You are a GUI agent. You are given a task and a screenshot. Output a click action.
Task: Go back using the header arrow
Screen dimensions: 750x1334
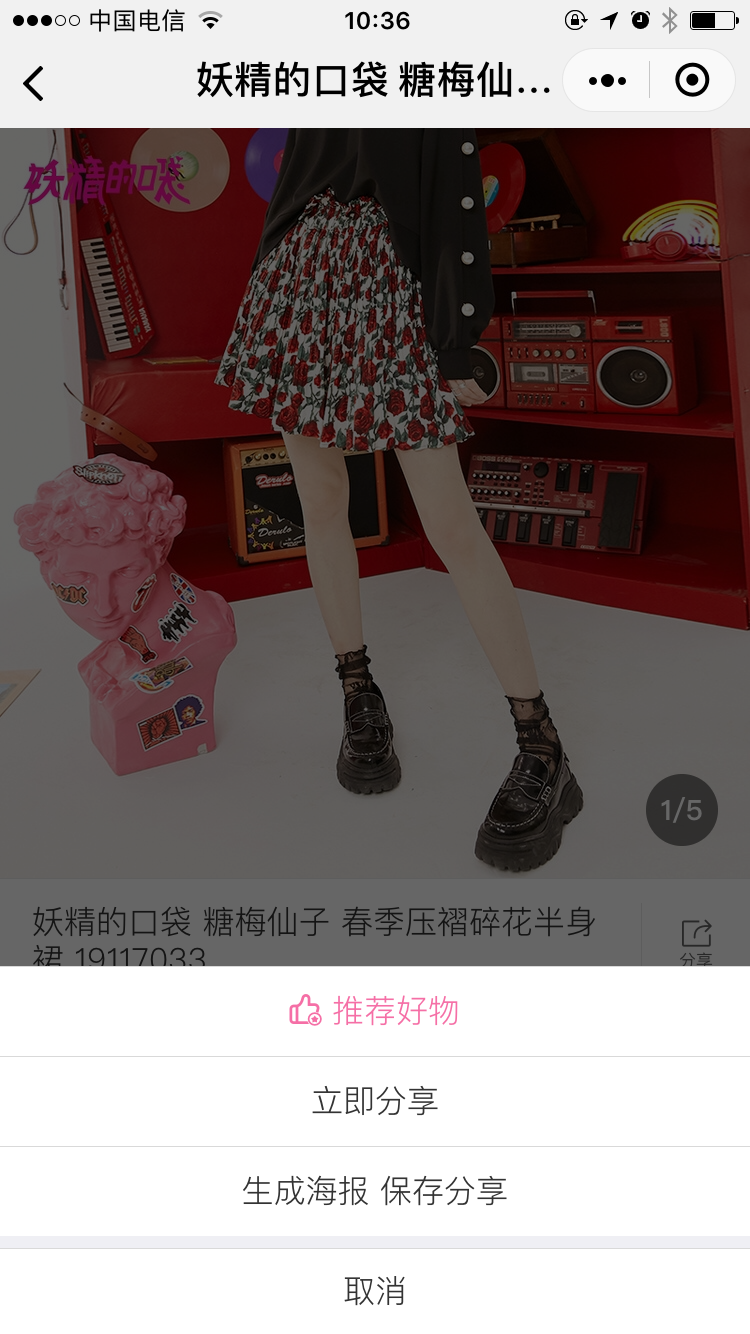tap(34, 83)
